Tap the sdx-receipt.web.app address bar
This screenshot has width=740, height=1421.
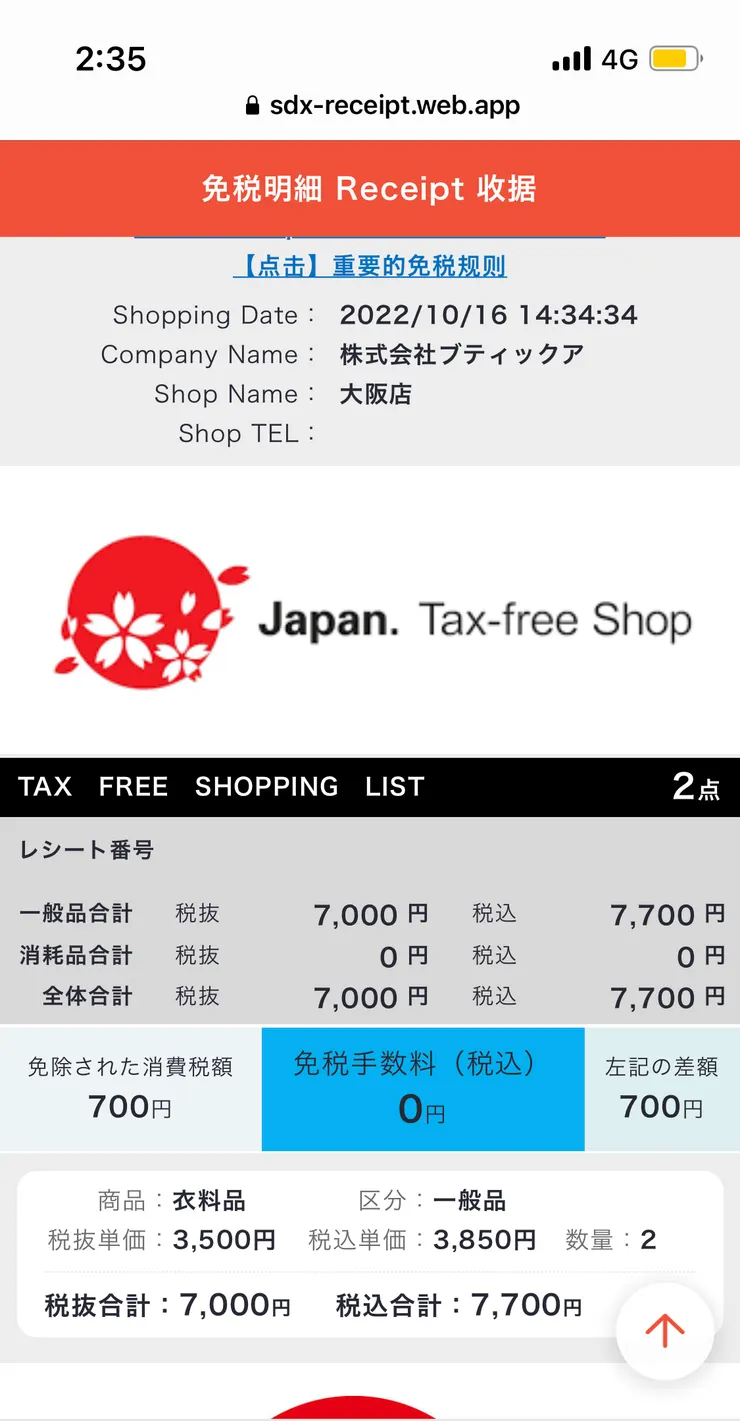click(382, 106)
